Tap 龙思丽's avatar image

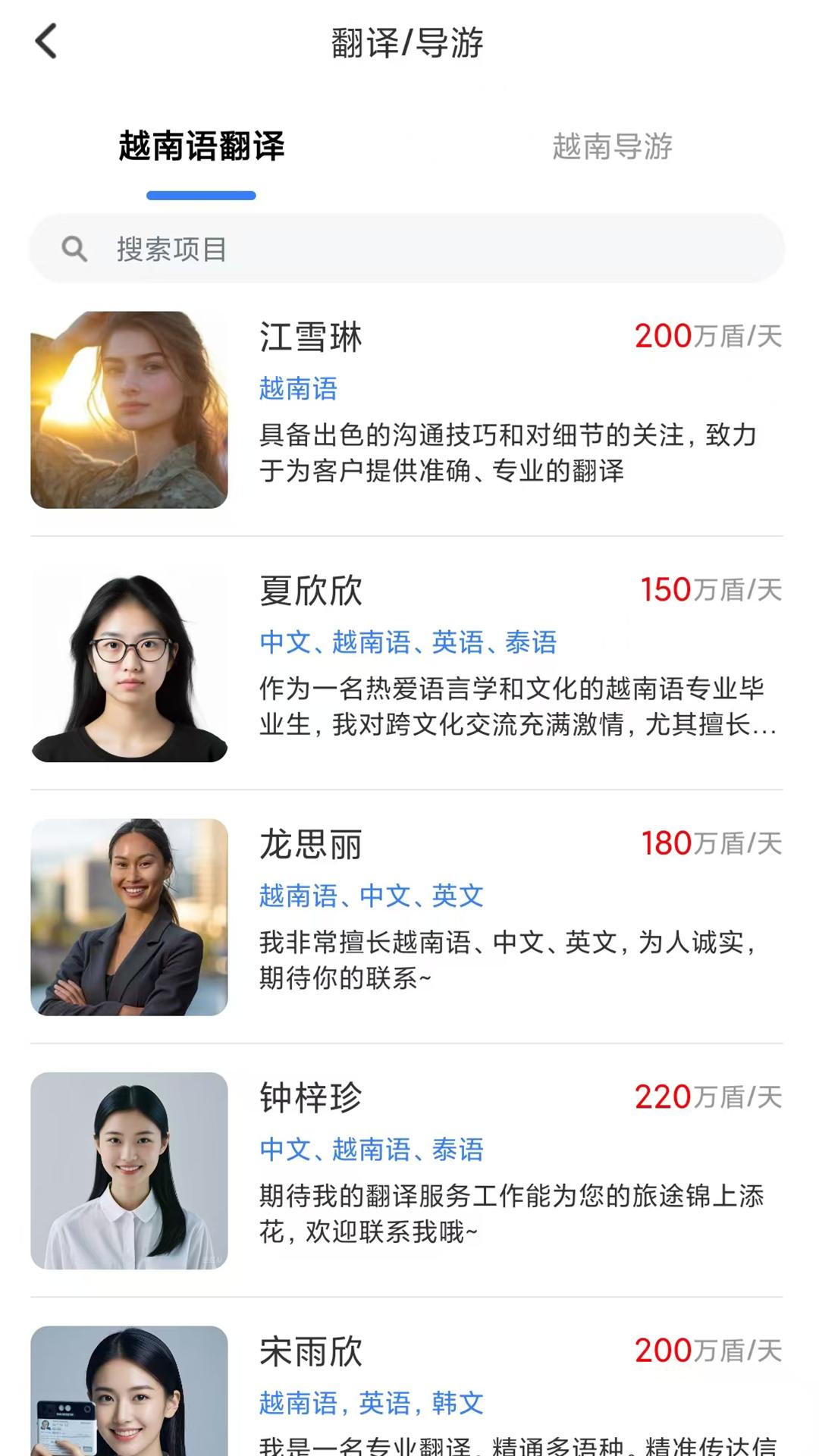(x=130, y=916)
